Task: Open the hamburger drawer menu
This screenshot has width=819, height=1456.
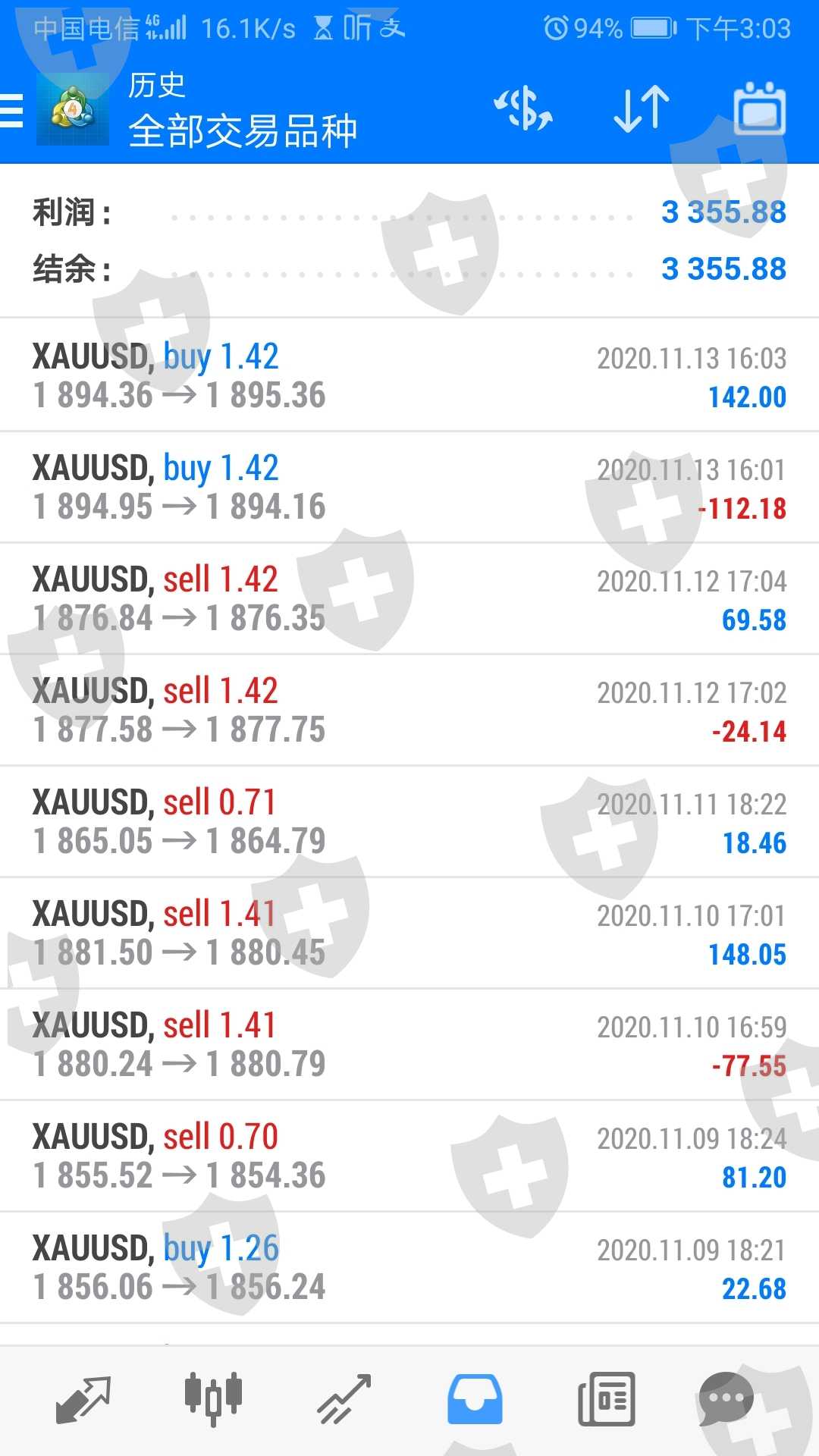Action: pyautogui.click(x=12, y=110)
